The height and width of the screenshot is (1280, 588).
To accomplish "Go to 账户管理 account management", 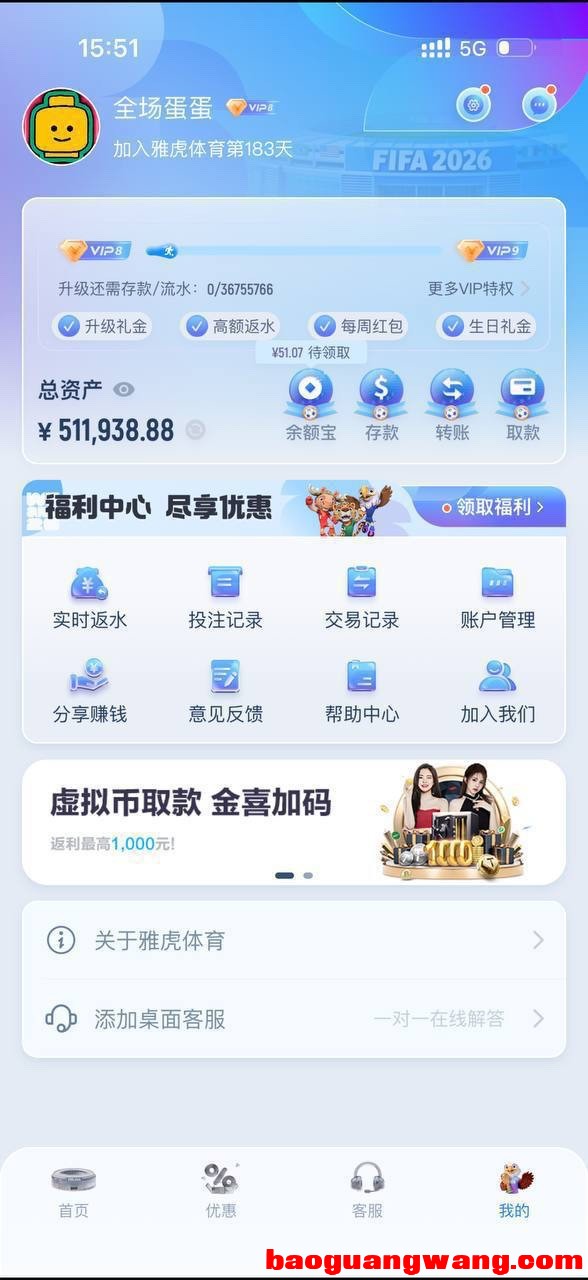I will [497, 598].
